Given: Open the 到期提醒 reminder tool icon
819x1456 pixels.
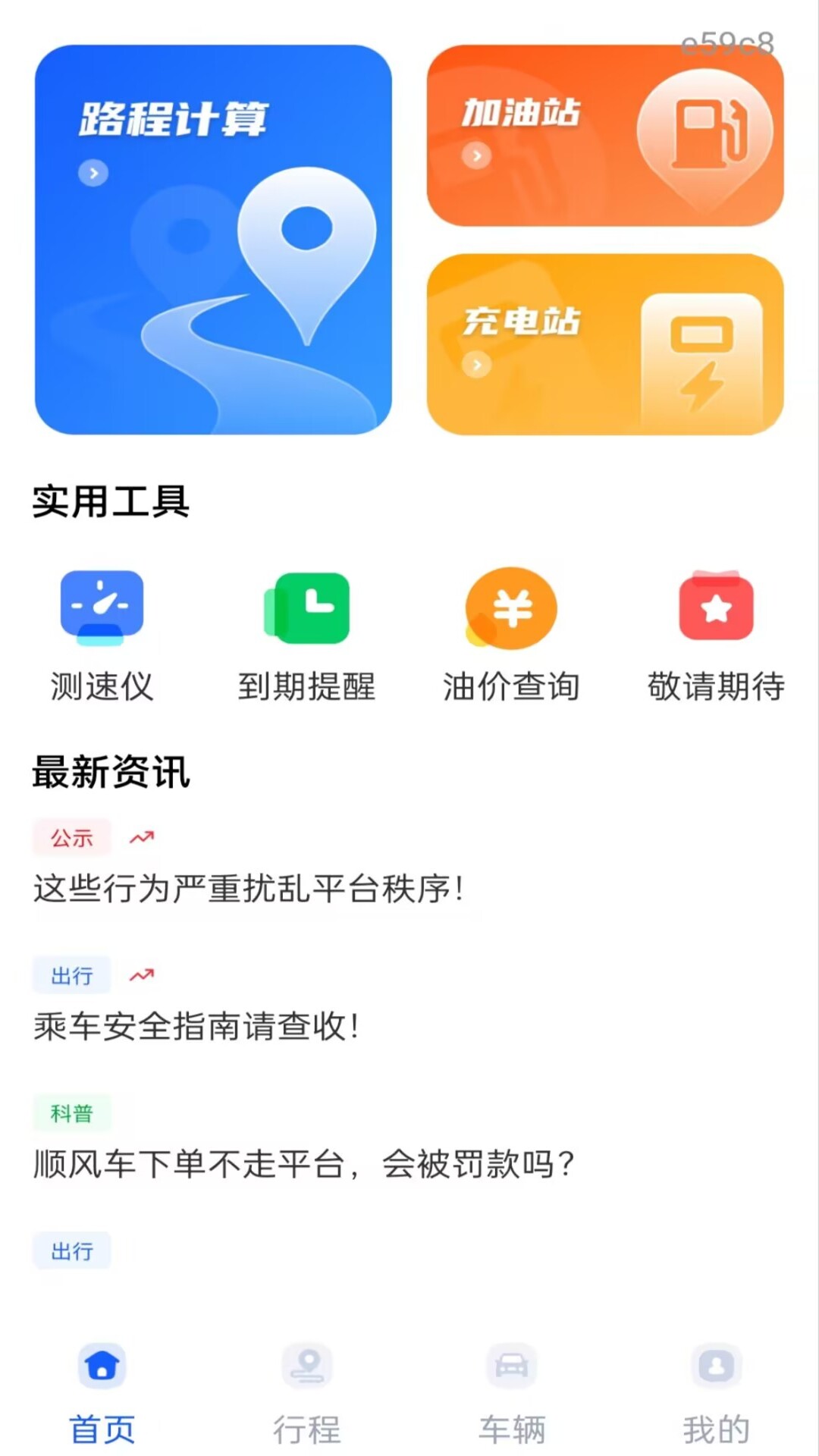Looking at the screenshot, I should click(305, 607).
